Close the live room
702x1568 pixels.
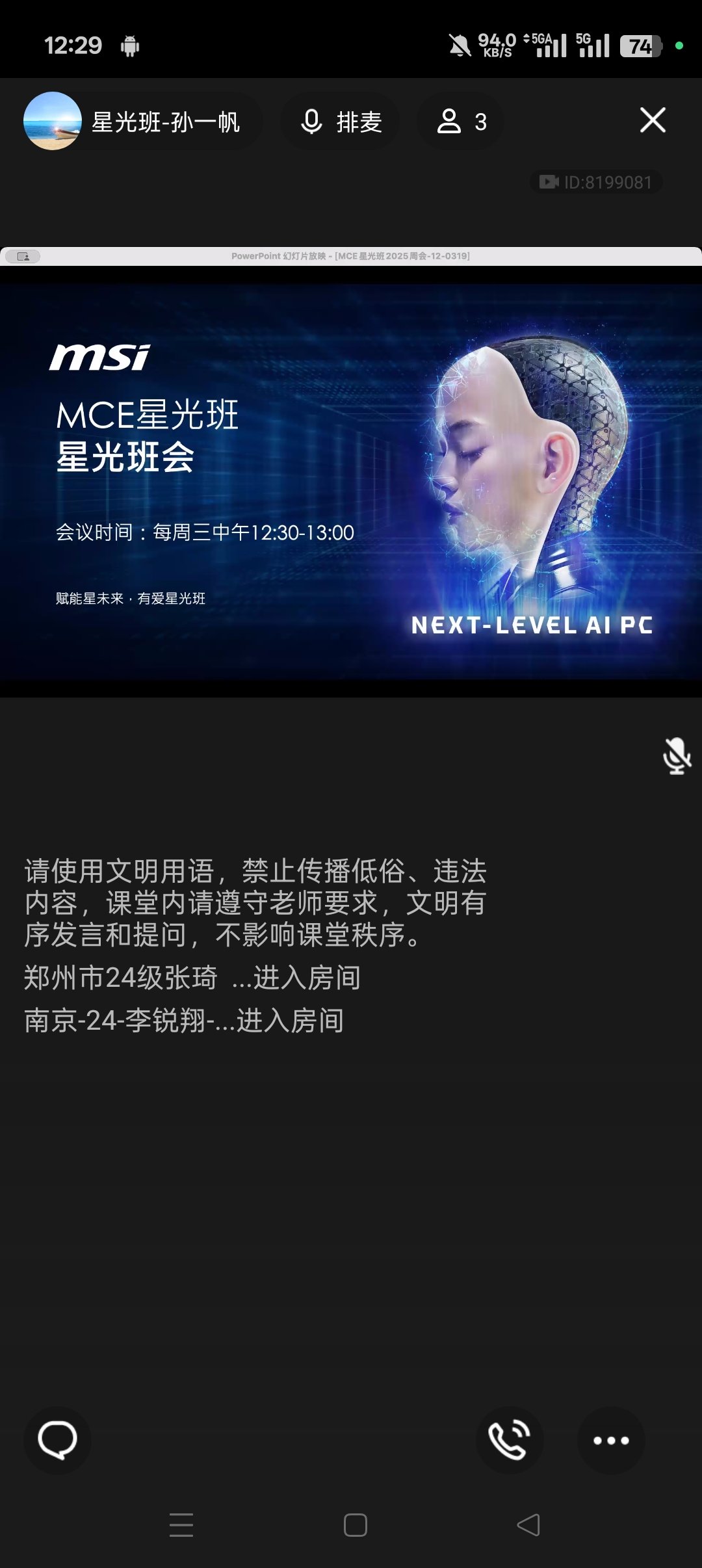tap(653, 120)
